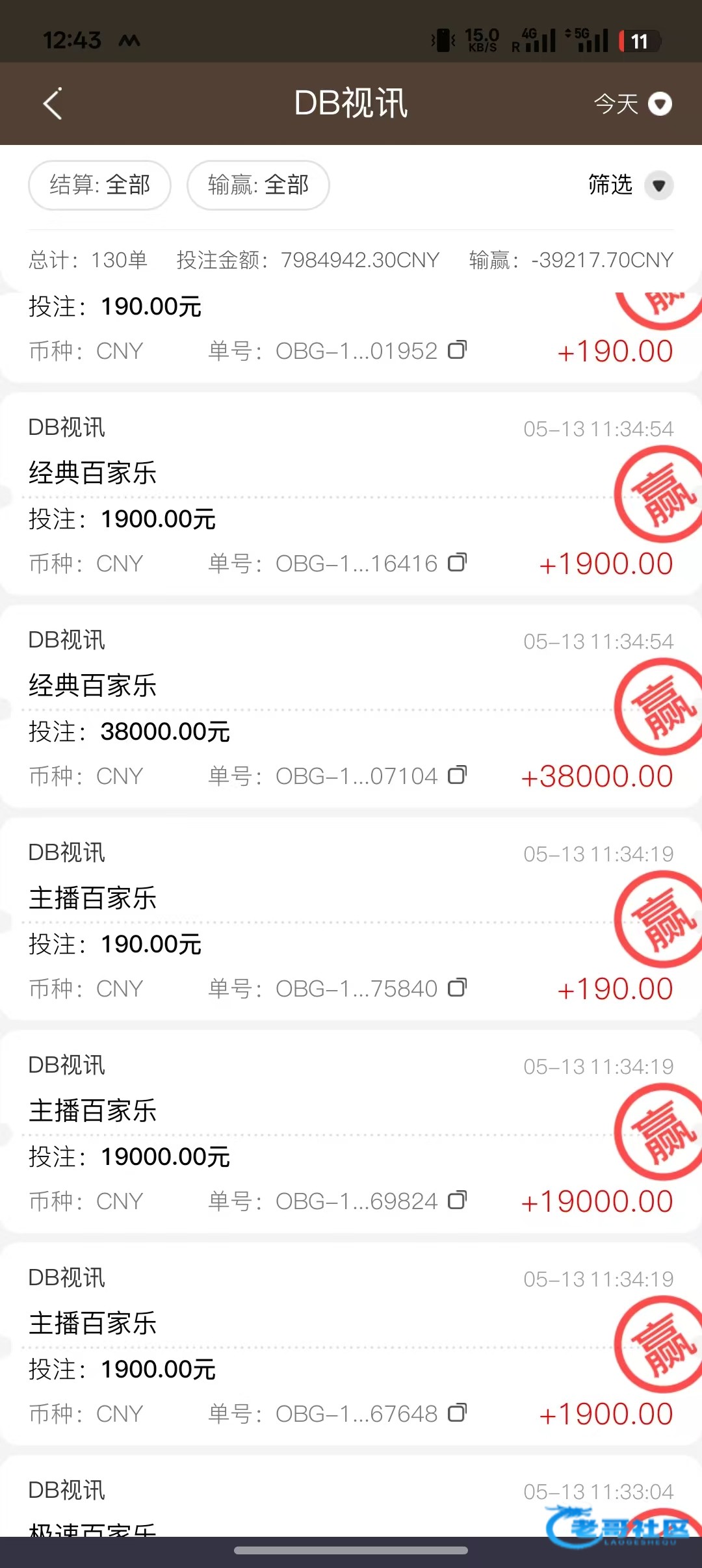Select the 输赢: 全部 filter chip
The width and height of the screenshot is (702, 1568).
pos(258,185)
